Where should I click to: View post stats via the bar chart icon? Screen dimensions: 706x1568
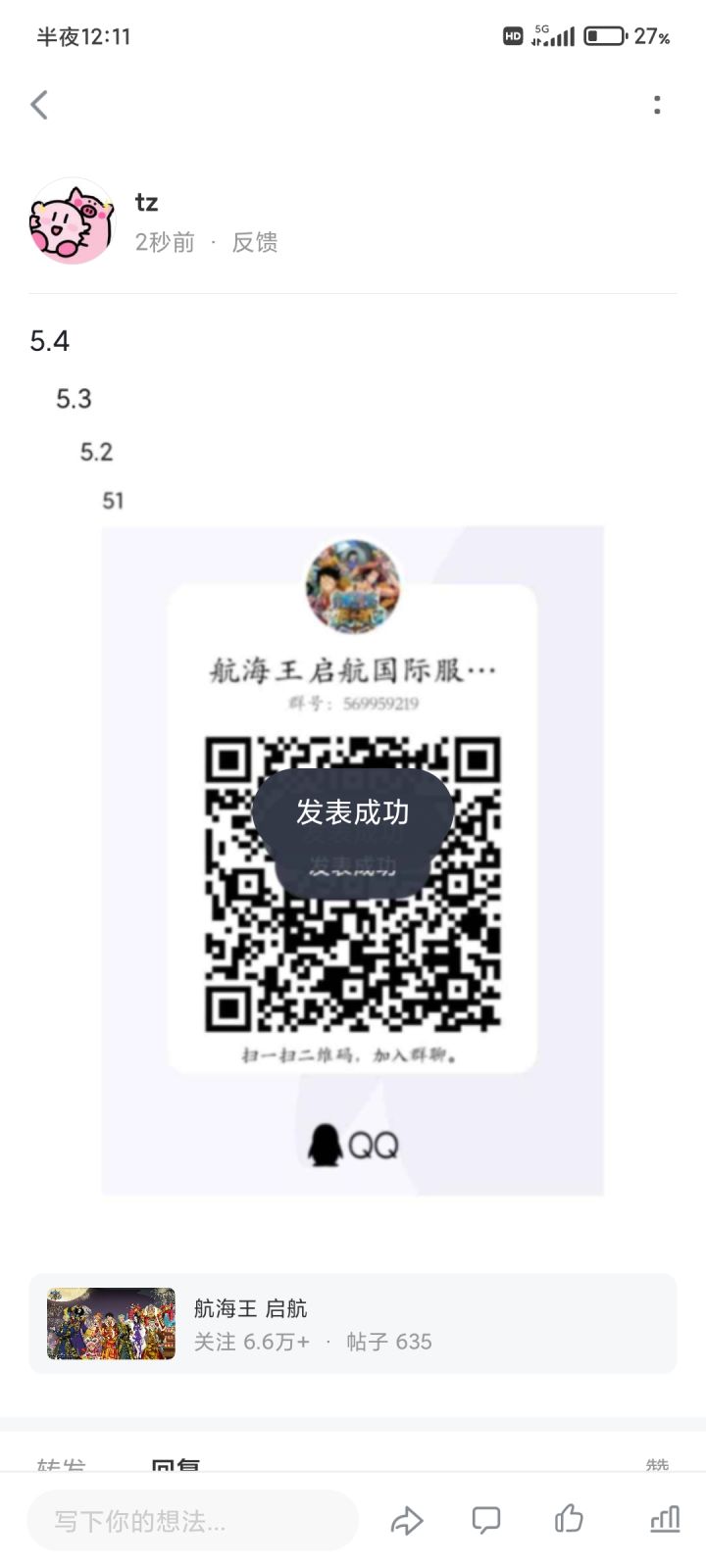(x=665, y=1521)
